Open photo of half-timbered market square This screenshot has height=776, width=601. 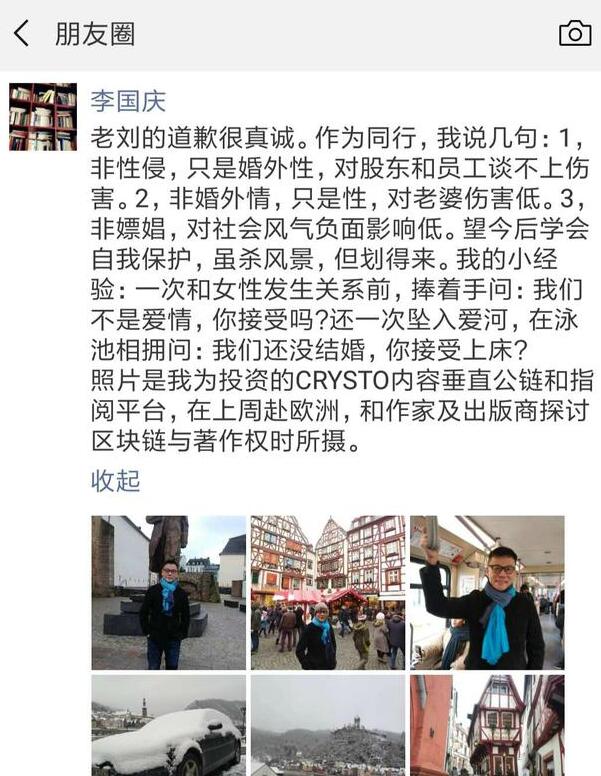tap(327, 592)
